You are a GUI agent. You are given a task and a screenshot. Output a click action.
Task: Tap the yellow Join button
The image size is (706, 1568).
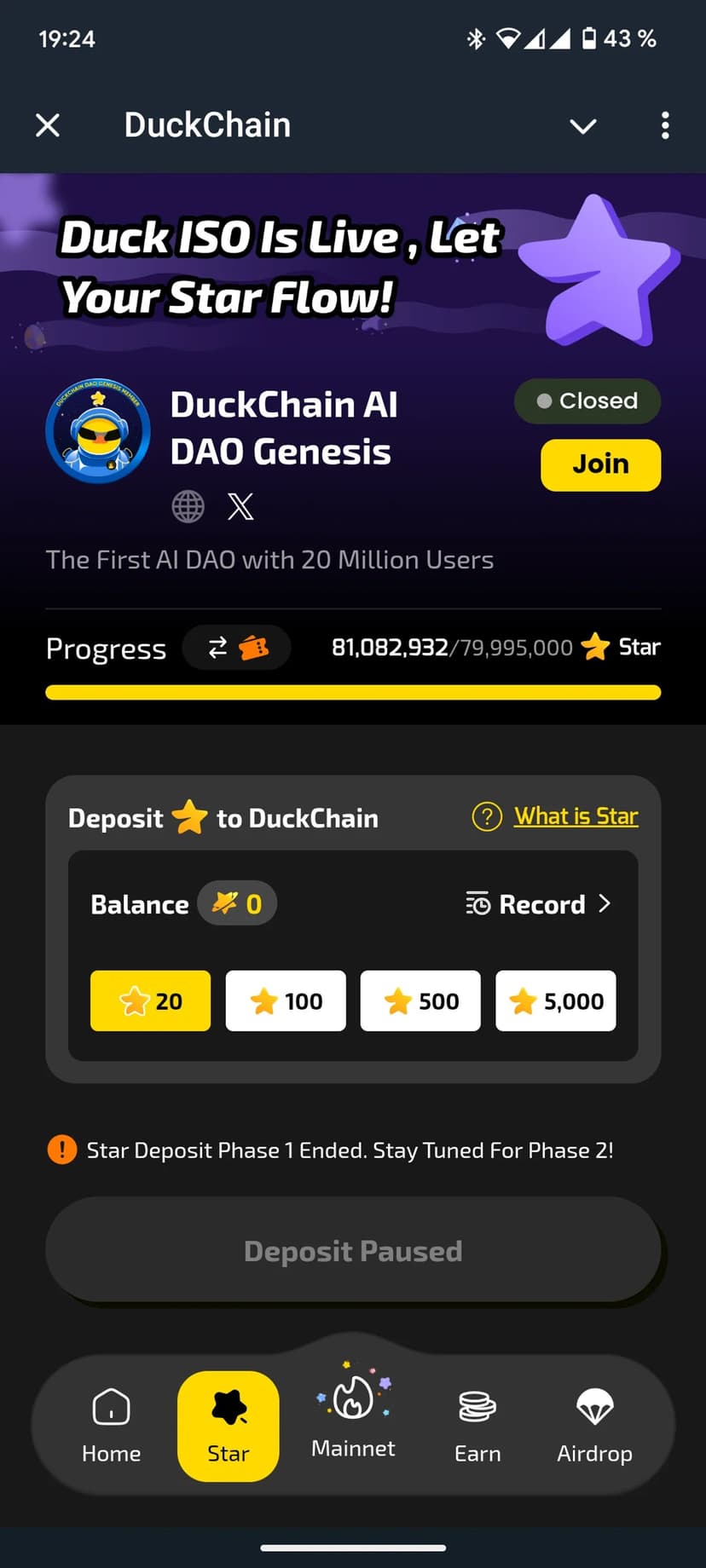pyautogui.click(x=600, y=464)
